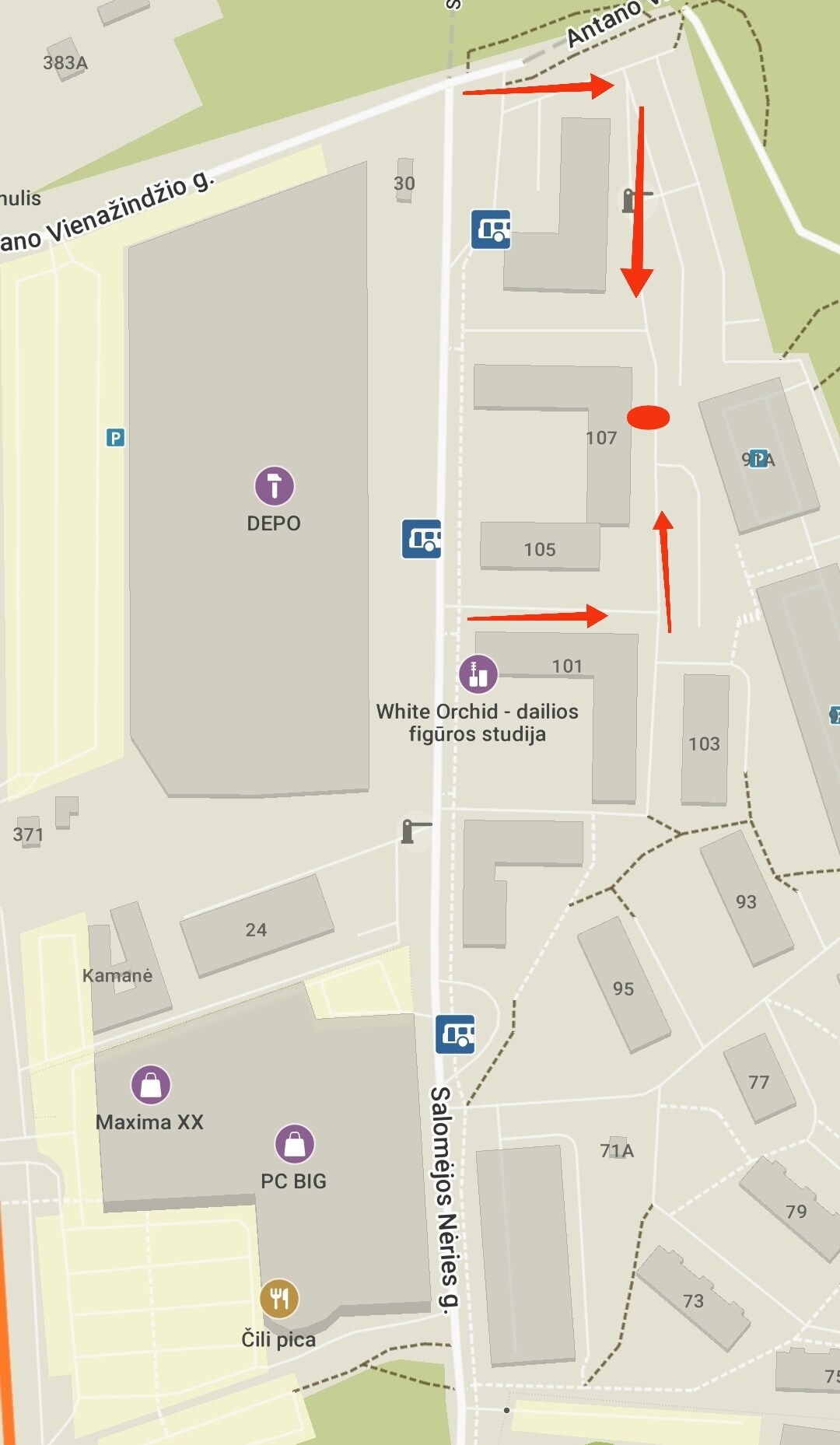Open the Čili pica restaurant marker
840x1445 pixels.
click(279, 1298)
